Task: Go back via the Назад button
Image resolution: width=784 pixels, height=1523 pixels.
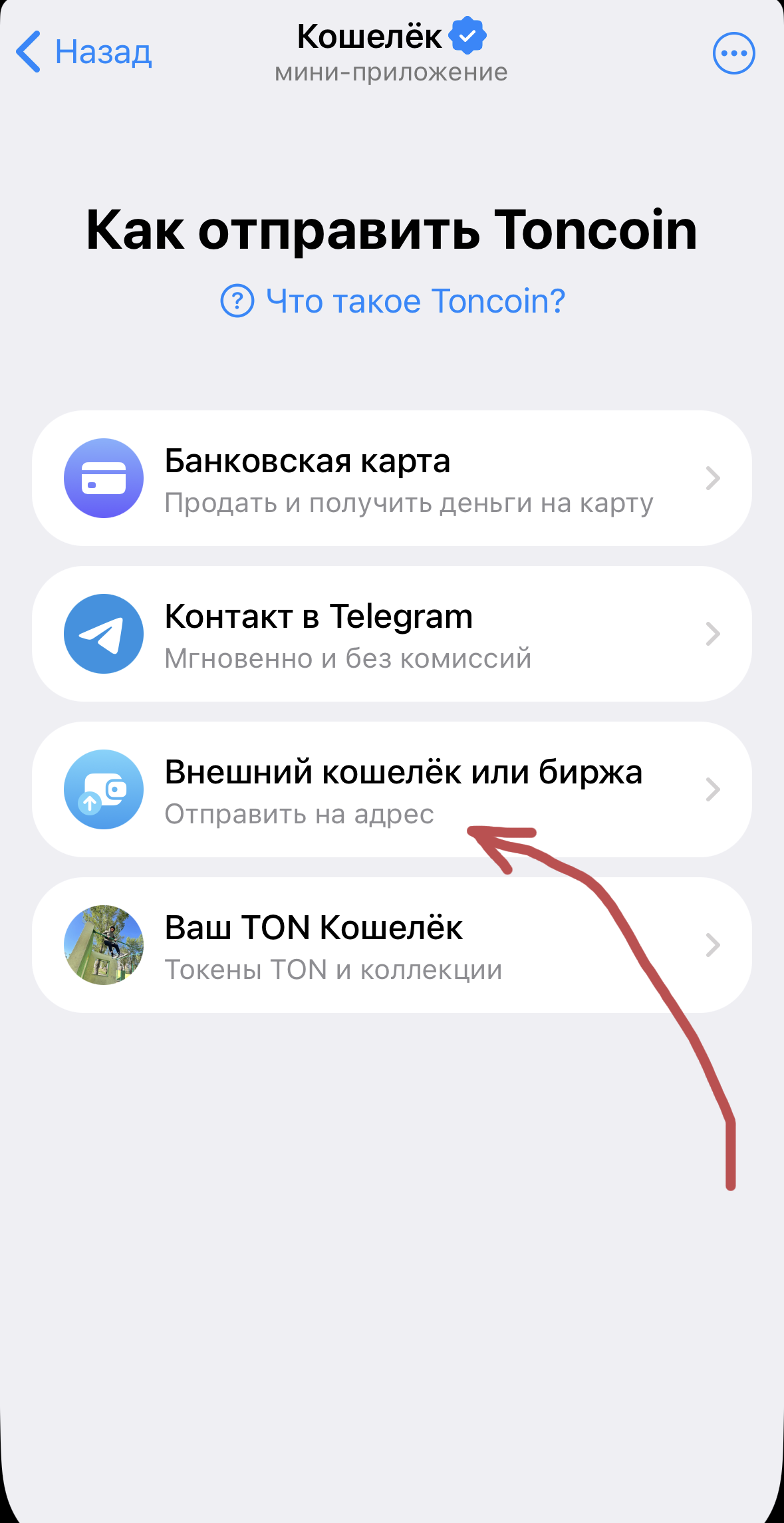Action: [84, 52]
